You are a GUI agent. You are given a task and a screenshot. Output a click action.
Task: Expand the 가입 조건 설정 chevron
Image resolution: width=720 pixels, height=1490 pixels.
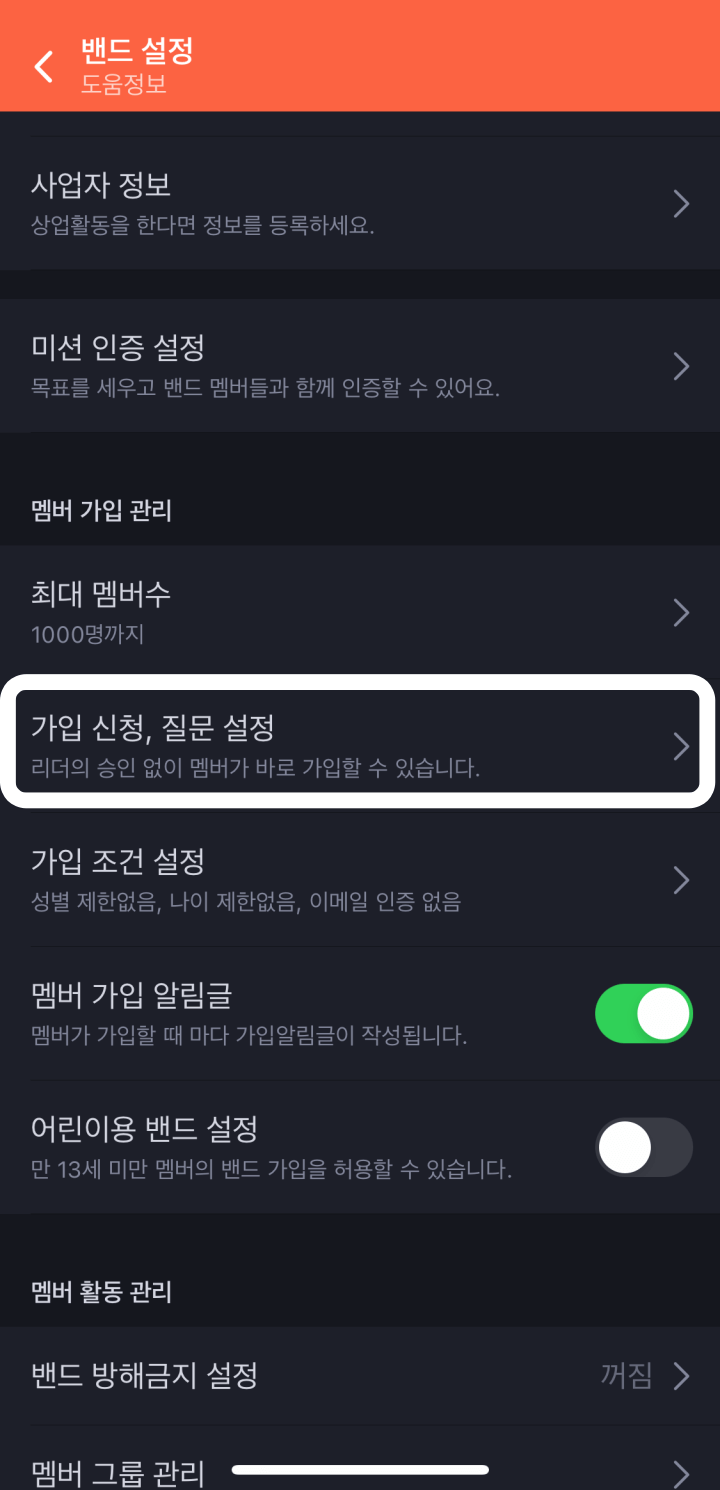point(681,880)
